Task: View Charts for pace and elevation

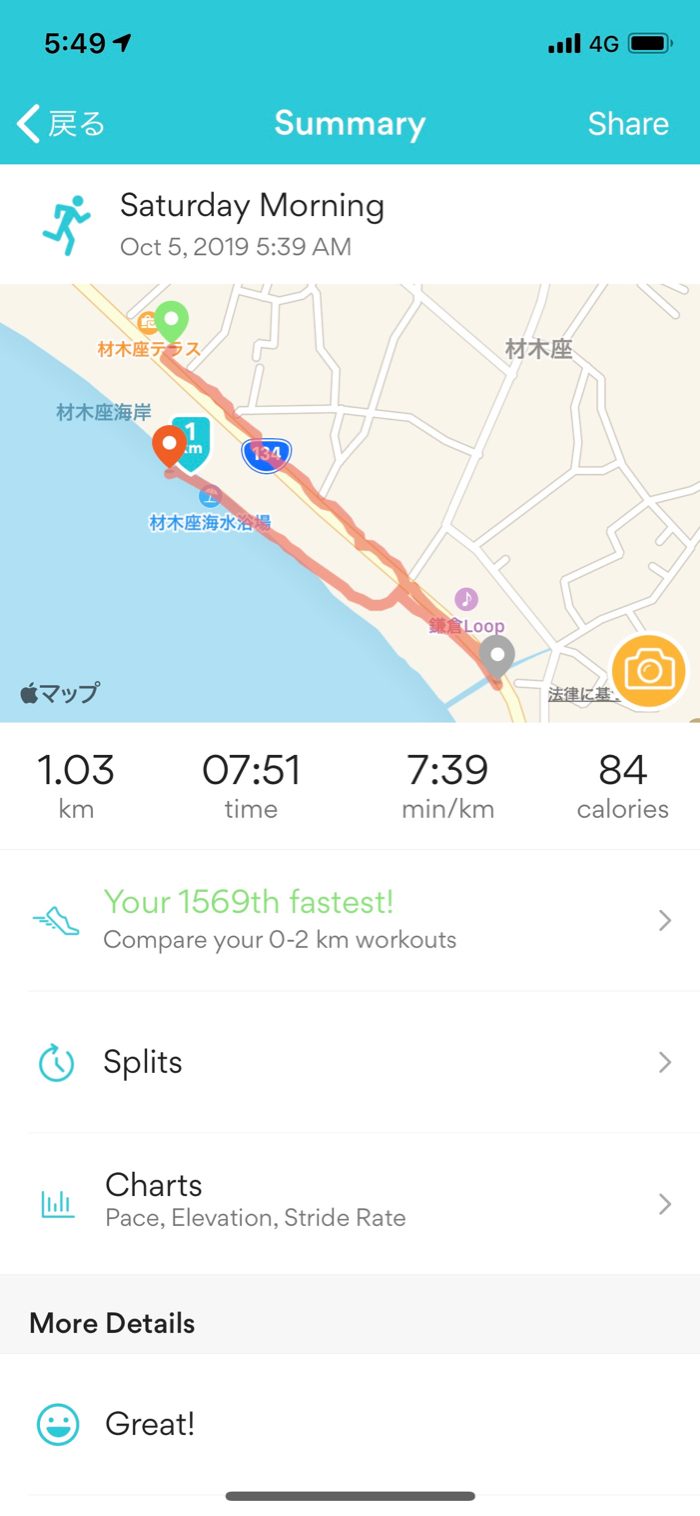Action: point(350,1203)
